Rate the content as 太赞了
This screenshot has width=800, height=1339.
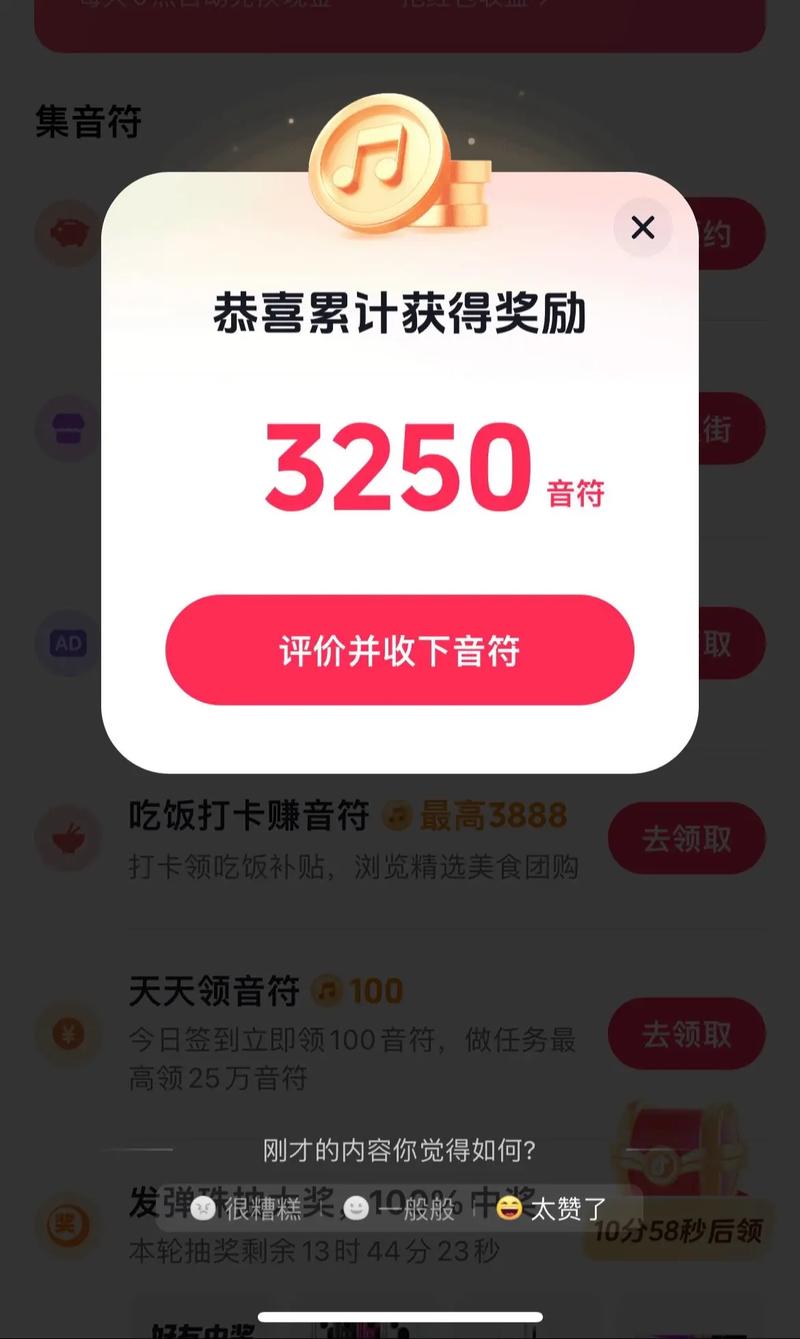coord(551,1208)
